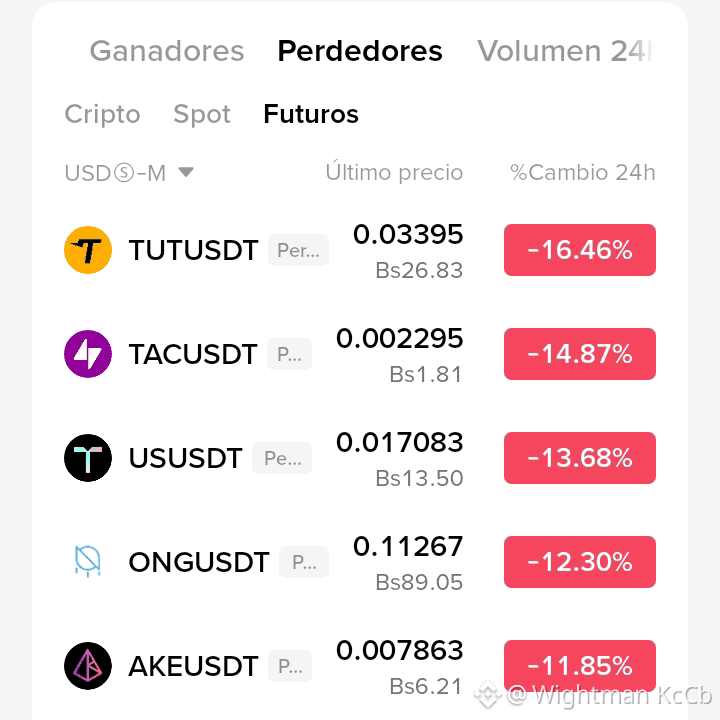Open the Volumen 24h tab
Image resolution: width=720 pixels, height=720 pixels.
click(x=565, y=51)
